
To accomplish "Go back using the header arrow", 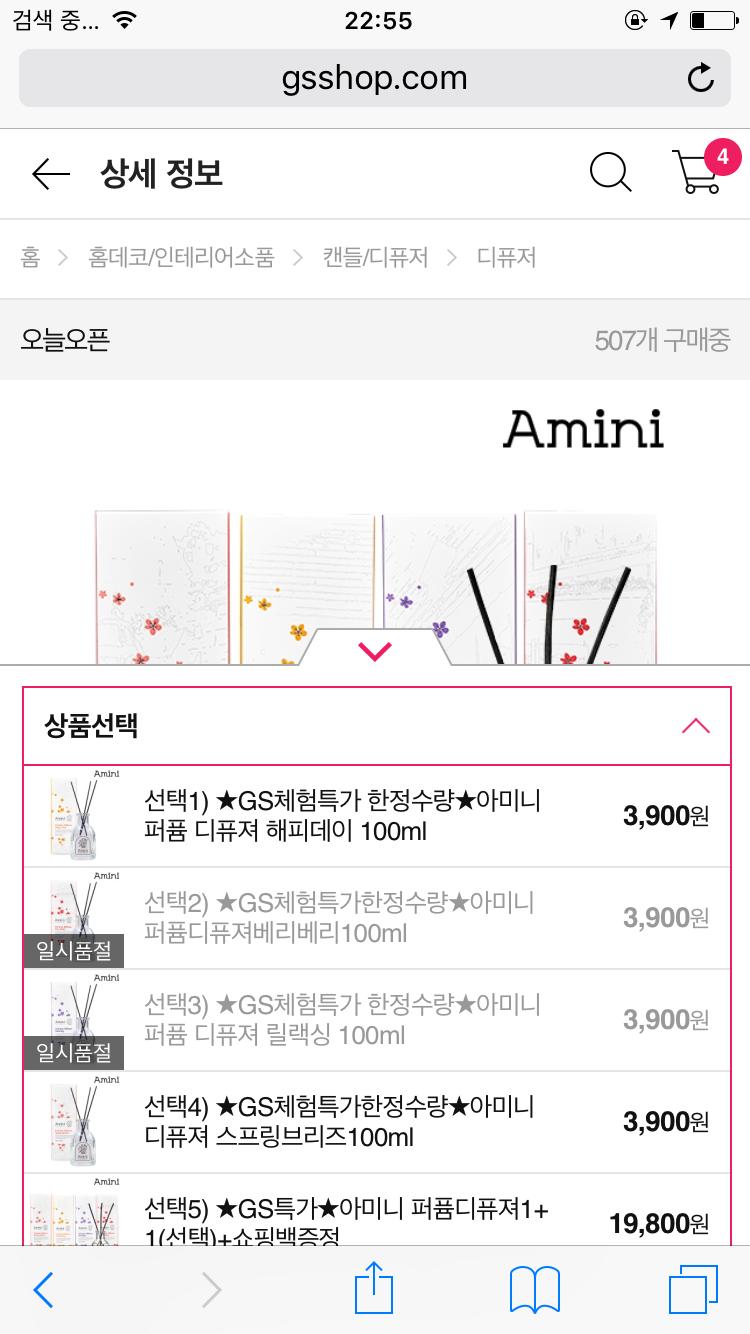I will 50,174.
